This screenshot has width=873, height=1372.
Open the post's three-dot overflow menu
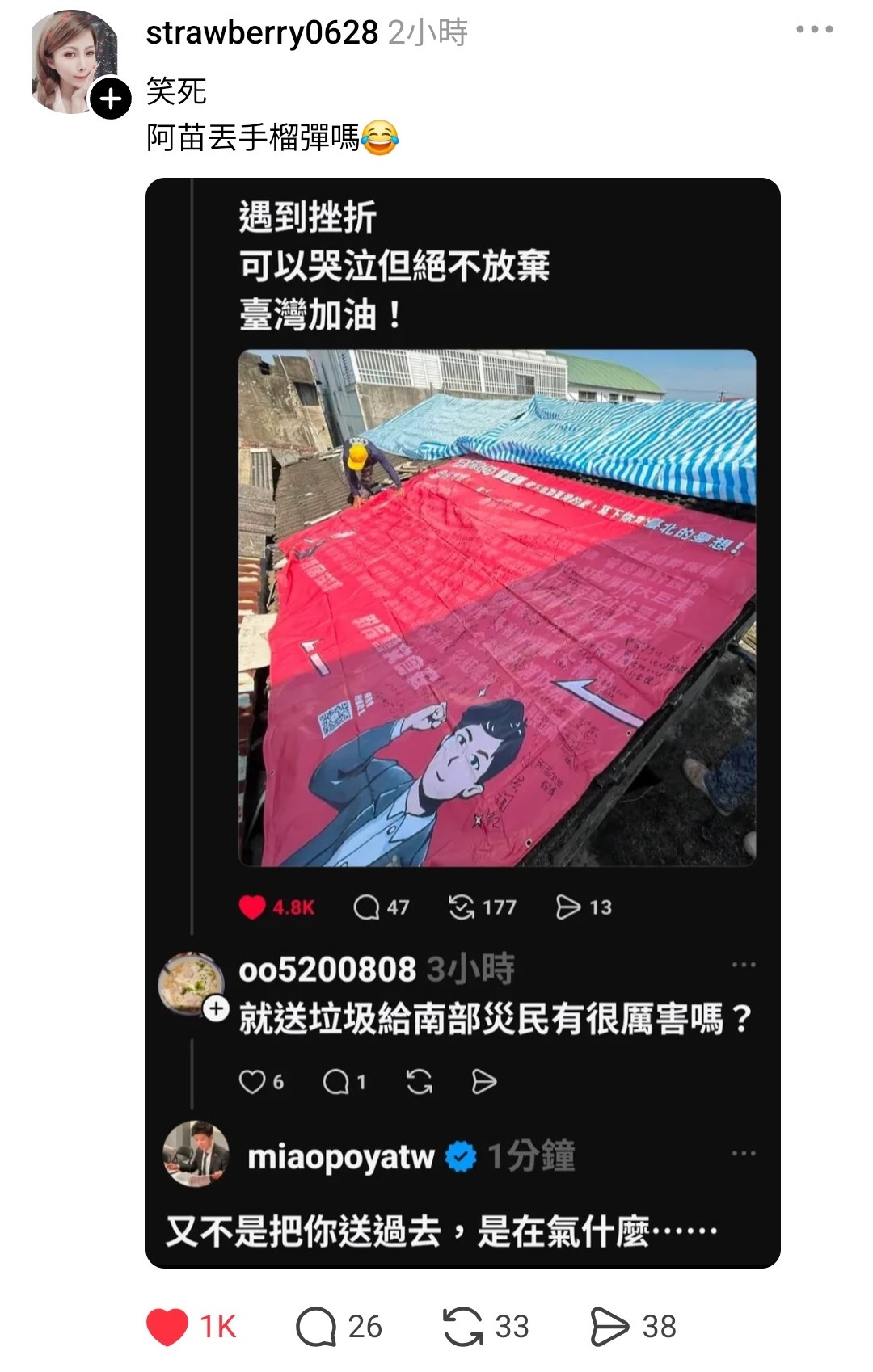[x=814, y=30]
